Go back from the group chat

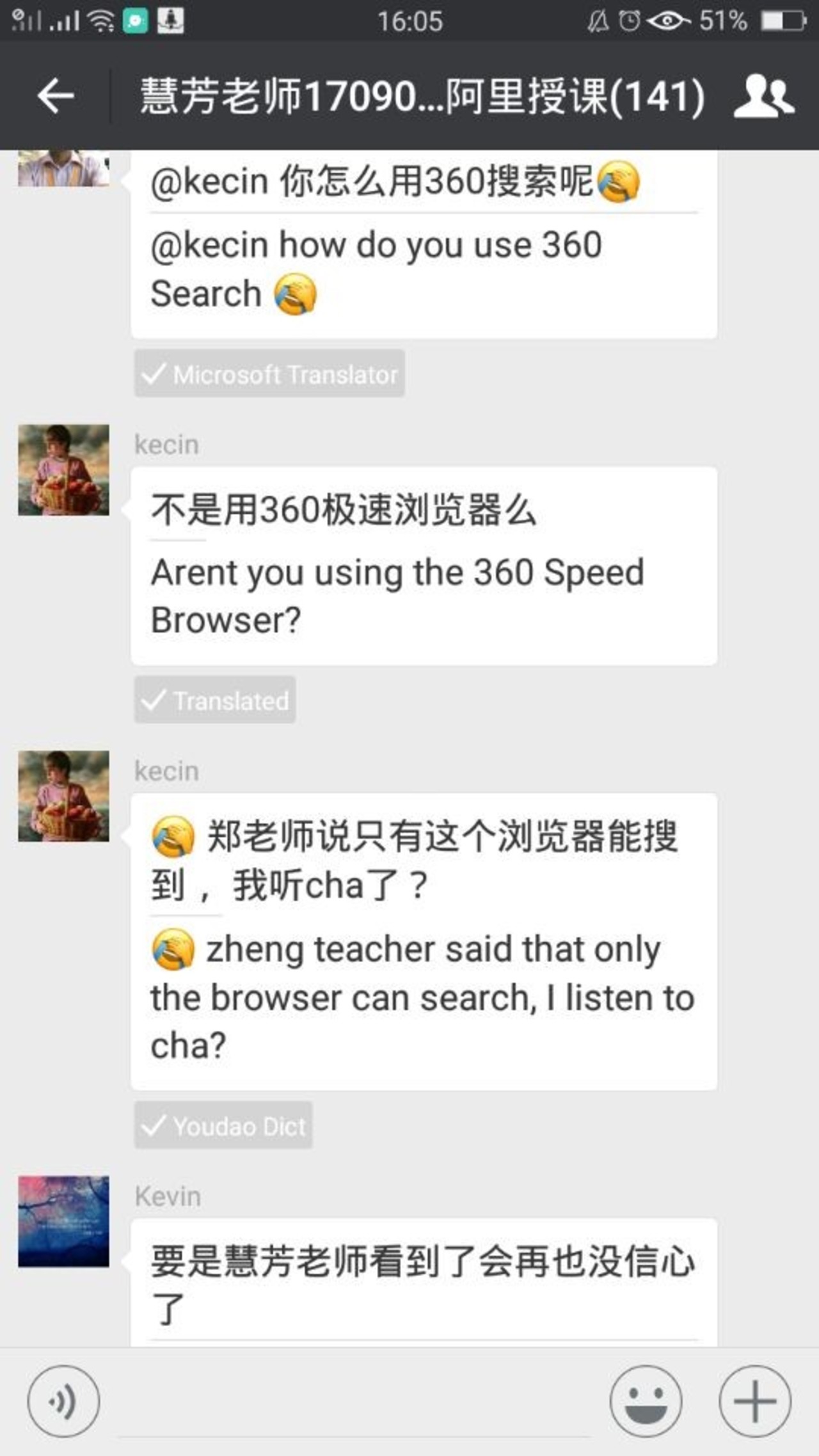pos(56,96)
